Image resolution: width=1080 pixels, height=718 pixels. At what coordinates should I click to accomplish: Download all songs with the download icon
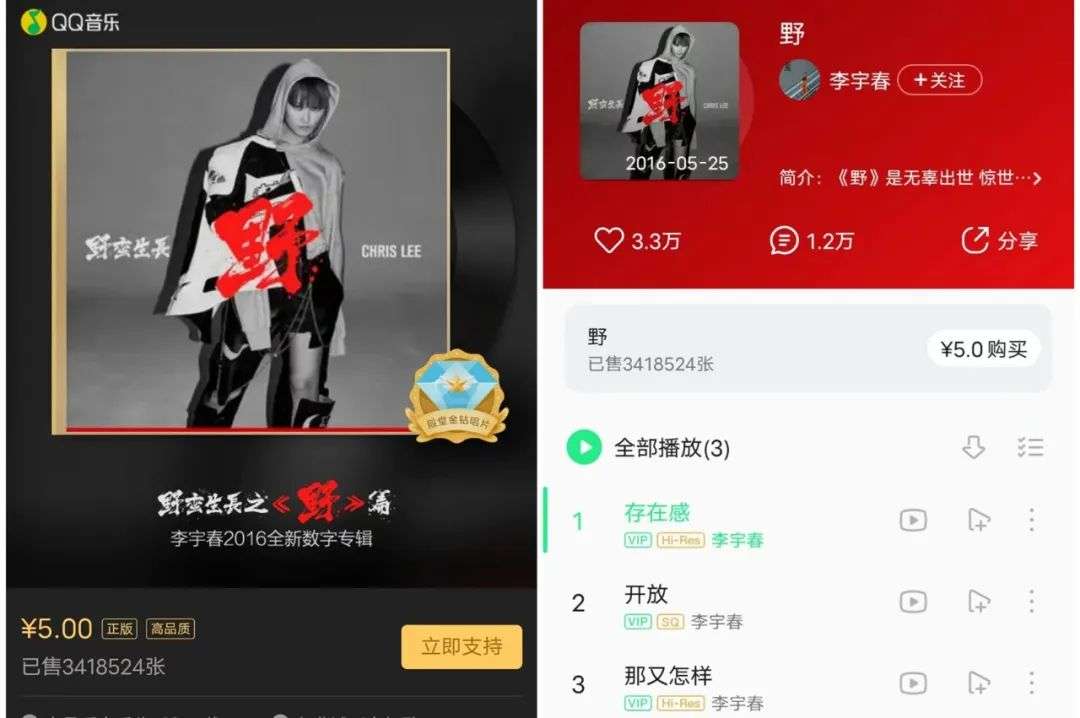pyautogui.click(x=973, y=447)
